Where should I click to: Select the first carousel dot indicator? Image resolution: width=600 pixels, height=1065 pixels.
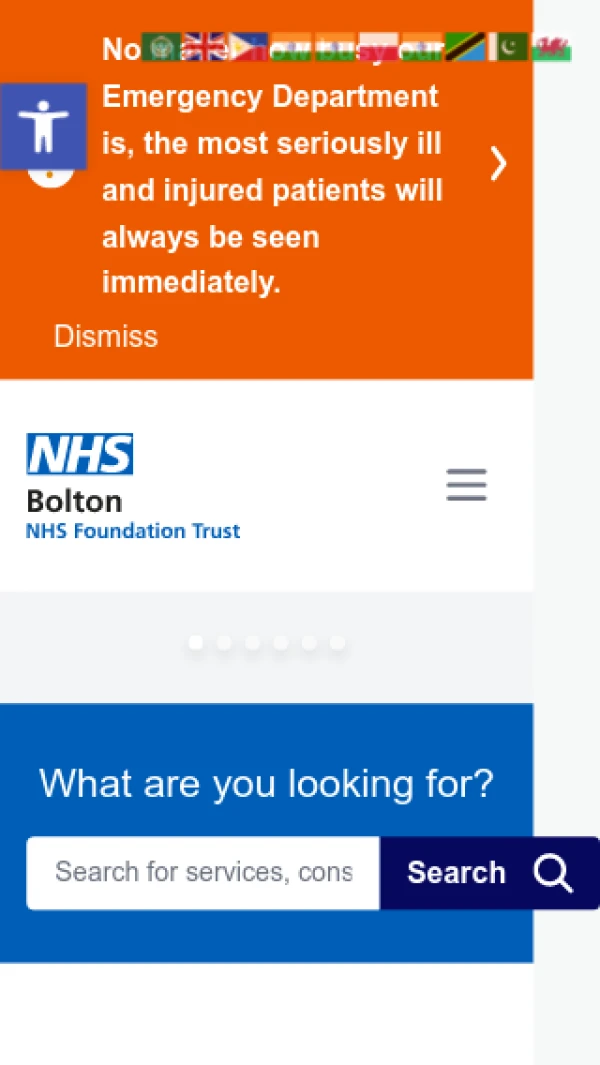coord(196,642)
